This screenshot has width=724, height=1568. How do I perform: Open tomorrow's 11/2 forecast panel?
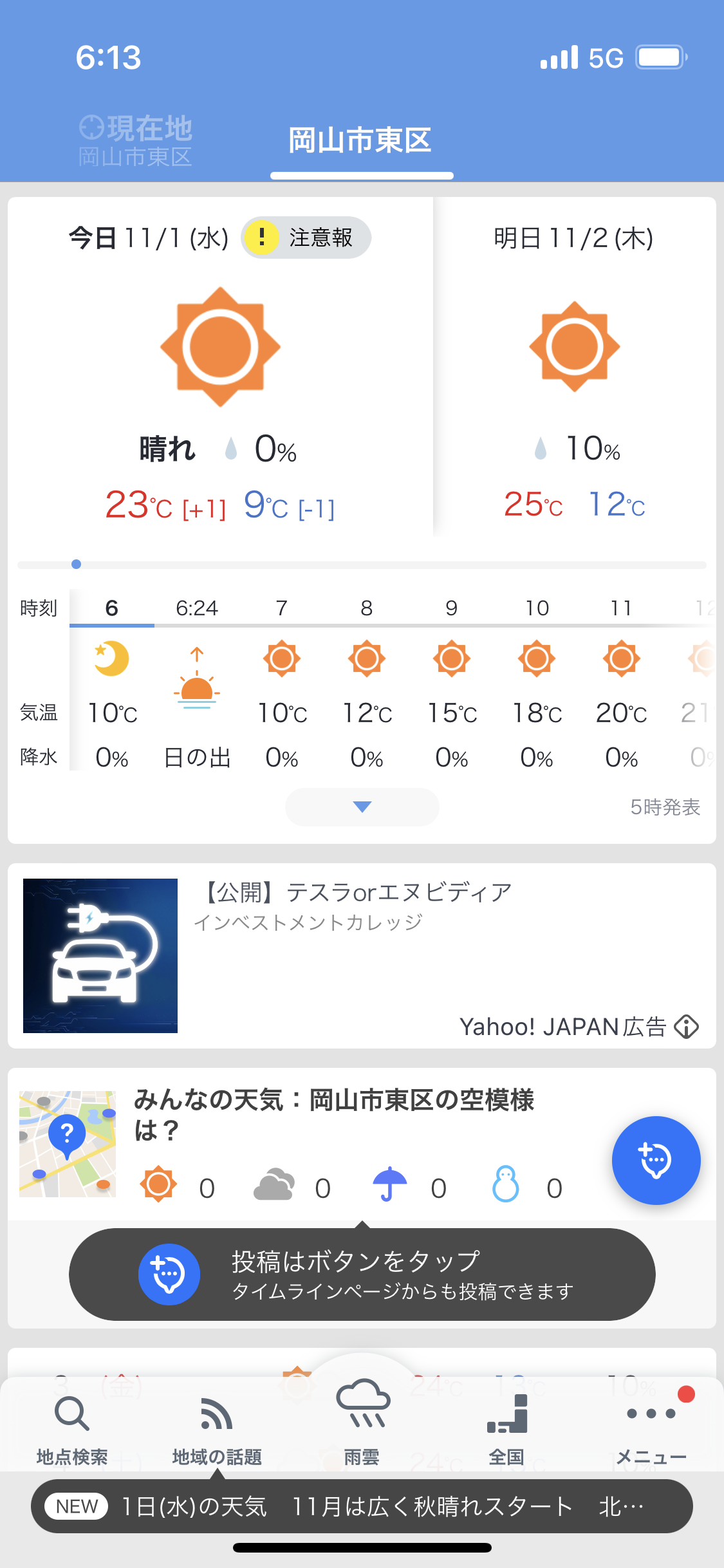tap(575, 366)
